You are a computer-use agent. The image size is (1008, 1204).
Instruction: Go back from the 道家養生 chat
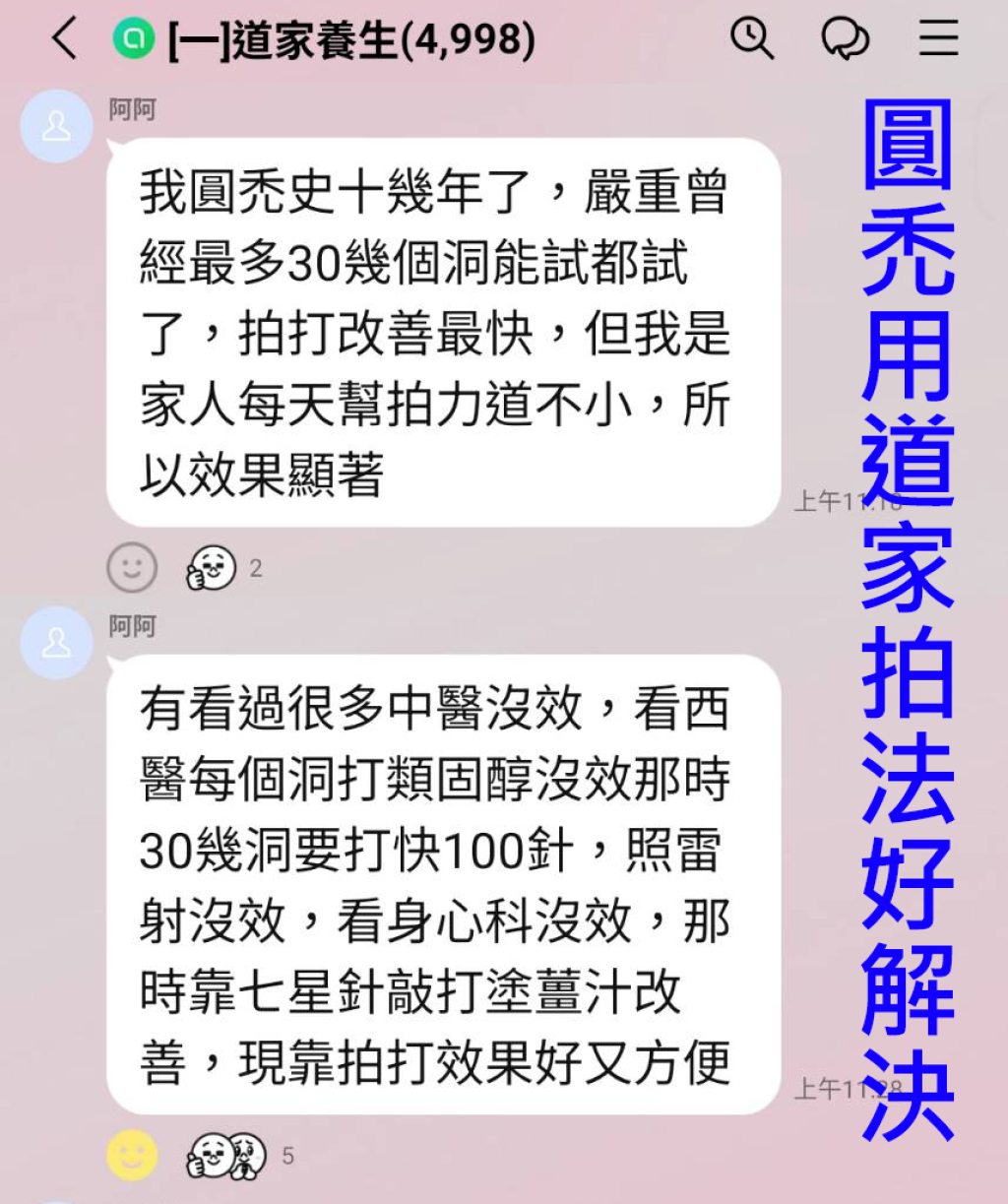click(65, 39)
